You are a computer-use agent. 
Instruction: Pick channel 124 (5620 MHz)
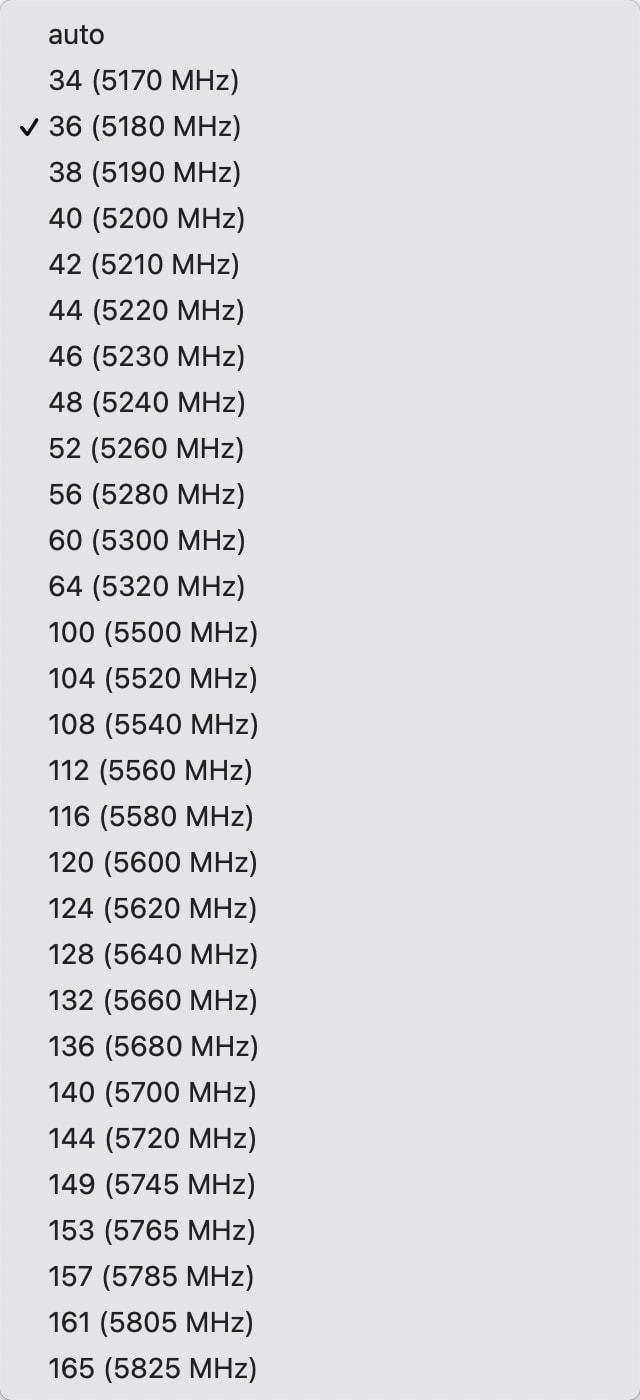(153, 909)
